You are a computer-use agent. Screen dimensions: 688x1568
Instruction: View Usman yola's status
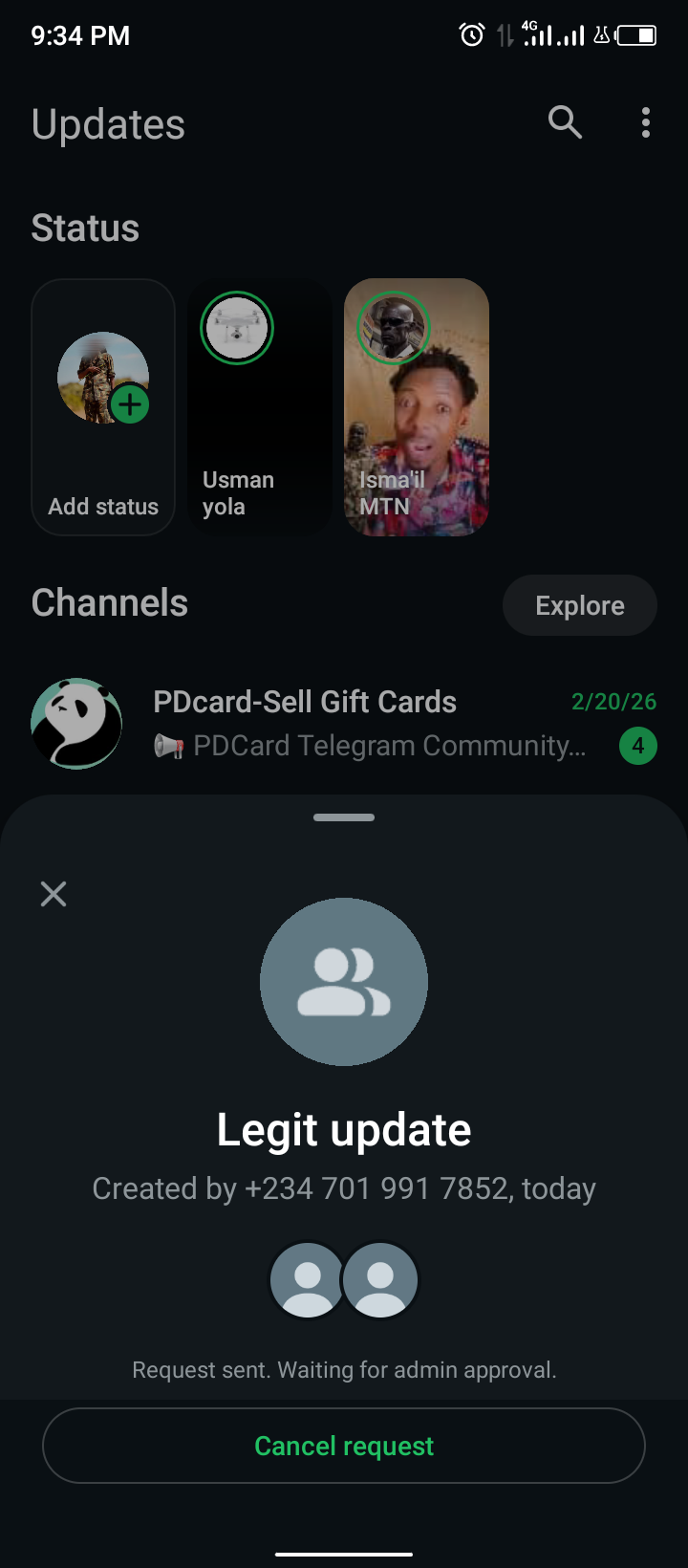[259, 406]
